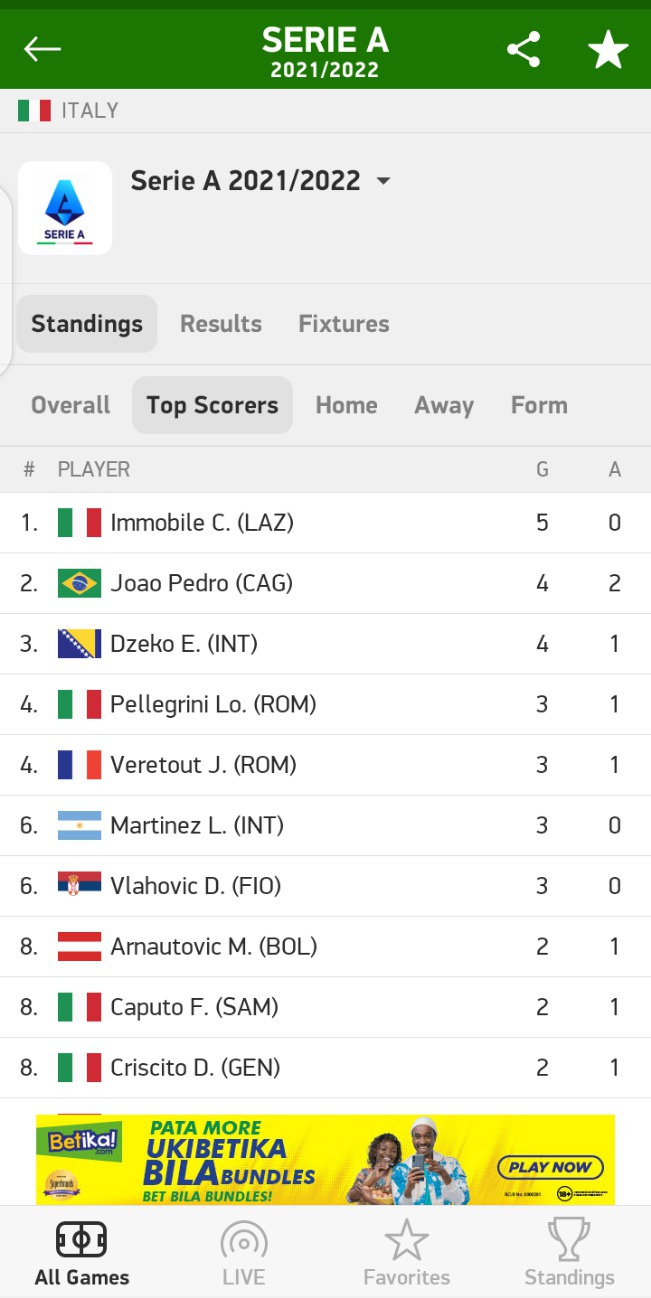Open Arnautovic M. player row
Screen dimensions: 651x1298
(325, 946)
